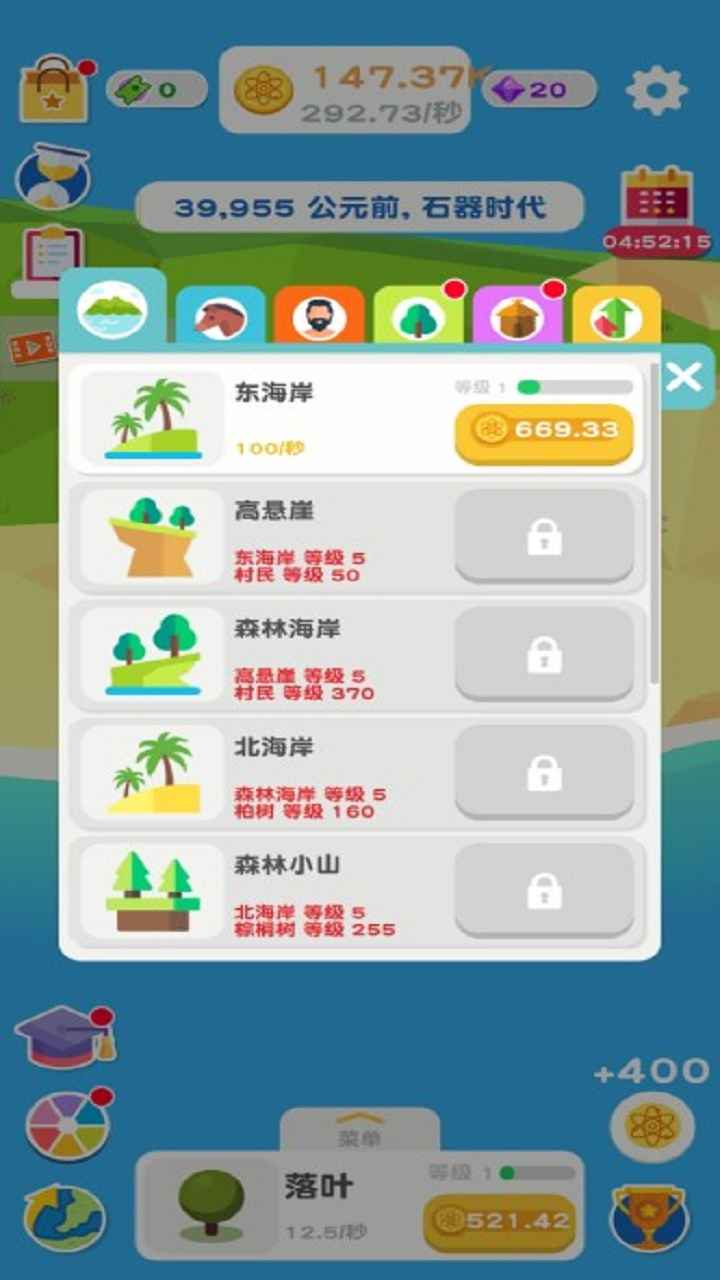Open the settings gear

[x=656, y=91]
